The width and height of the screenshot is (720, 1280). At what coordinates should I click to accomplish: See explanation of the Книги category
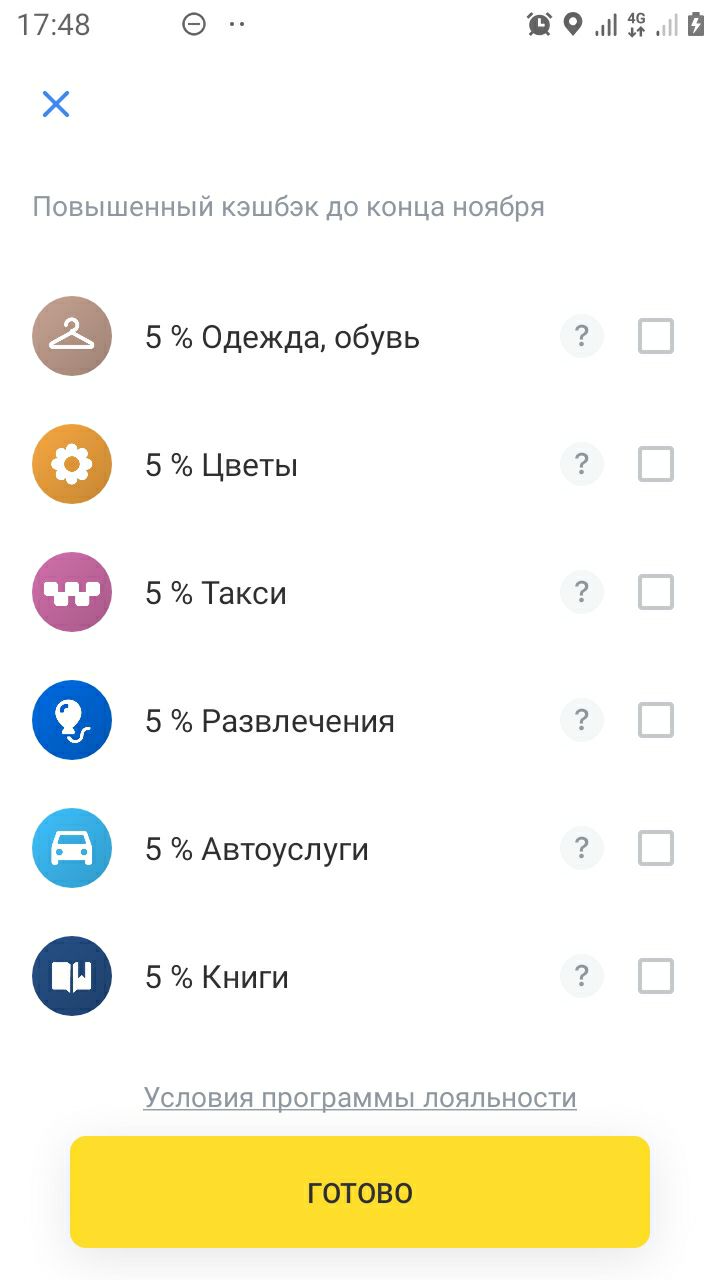582,976
